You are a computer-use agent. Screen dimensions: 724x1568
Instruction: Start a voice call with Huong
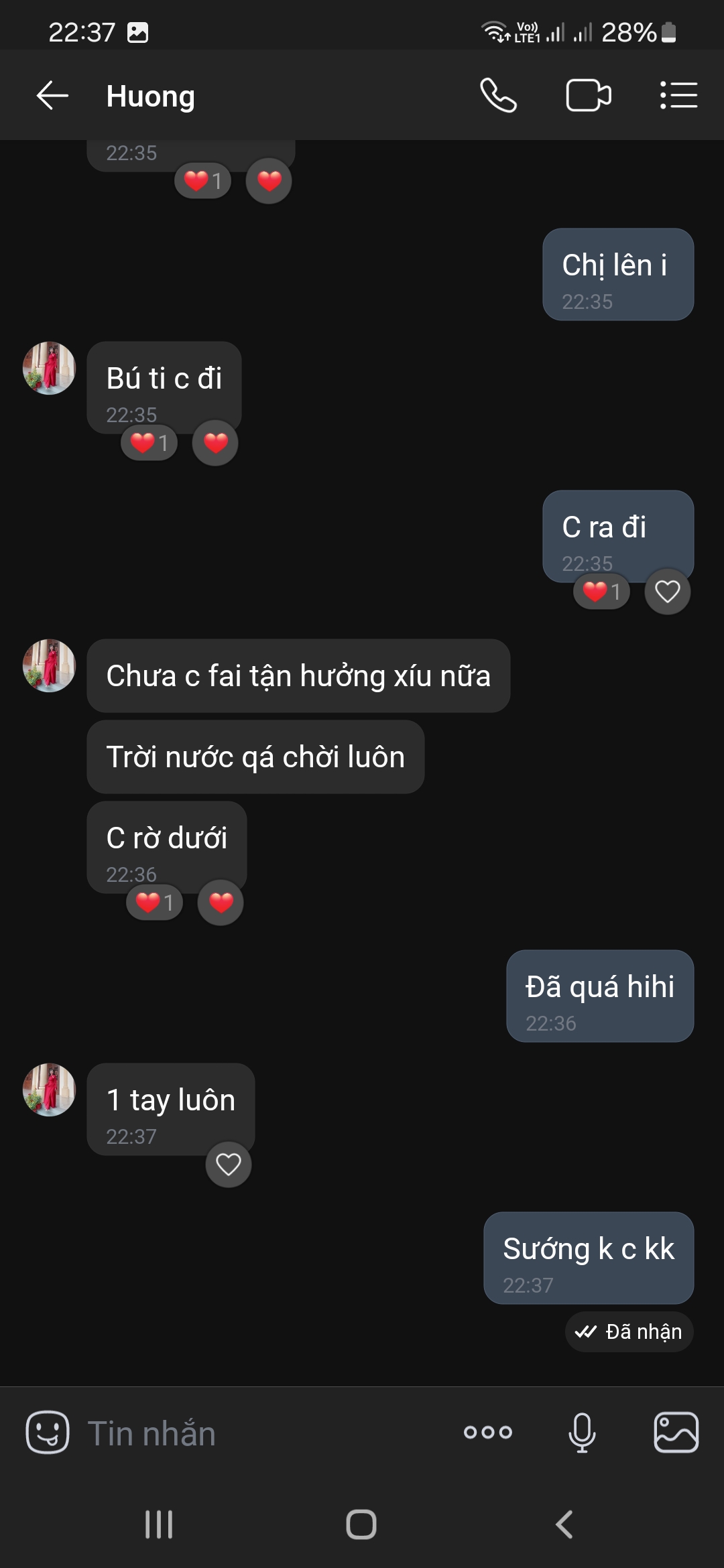tap(498, 95)
